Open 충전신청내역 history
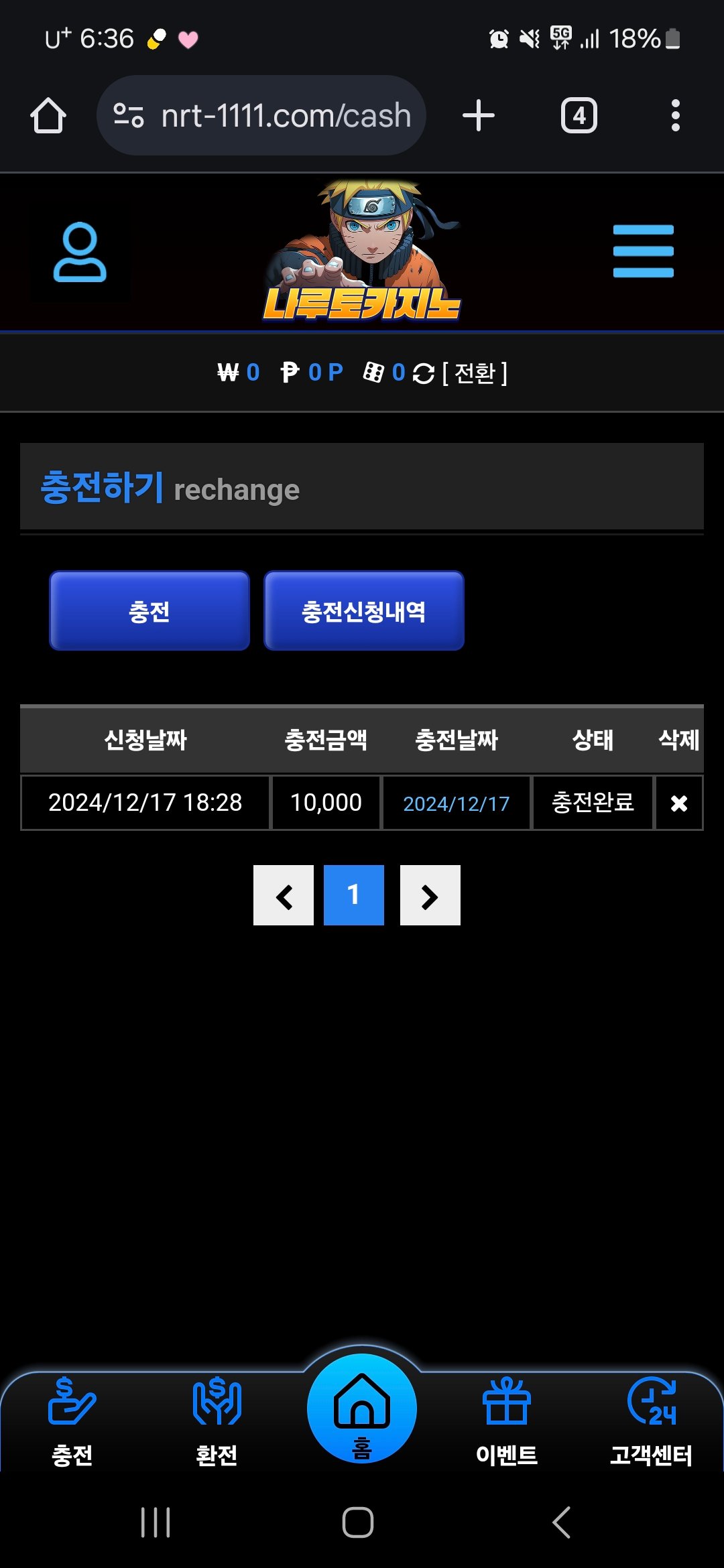The image size is (724, 1568). pos(363,610)
